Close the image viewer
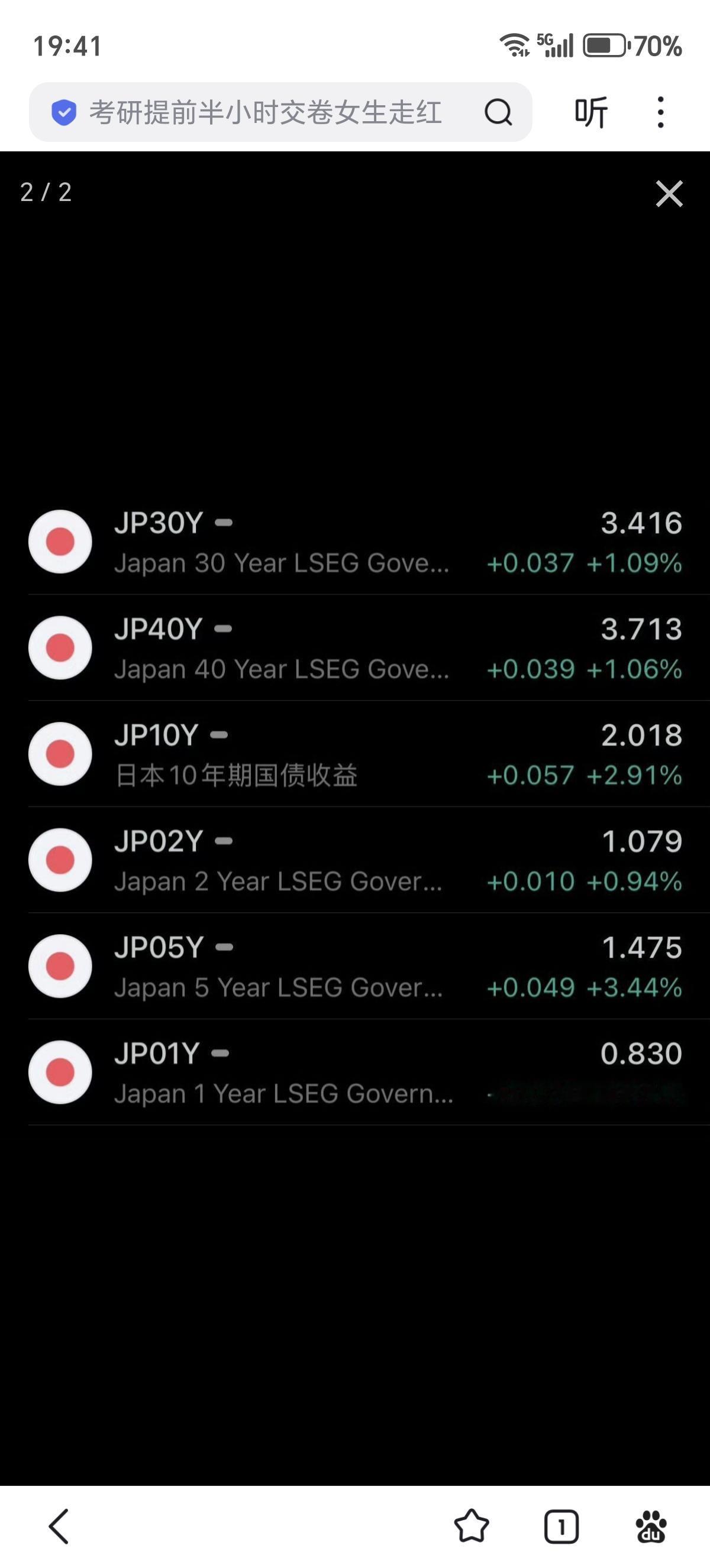The image size is (710, 1568). click(669, 193)
